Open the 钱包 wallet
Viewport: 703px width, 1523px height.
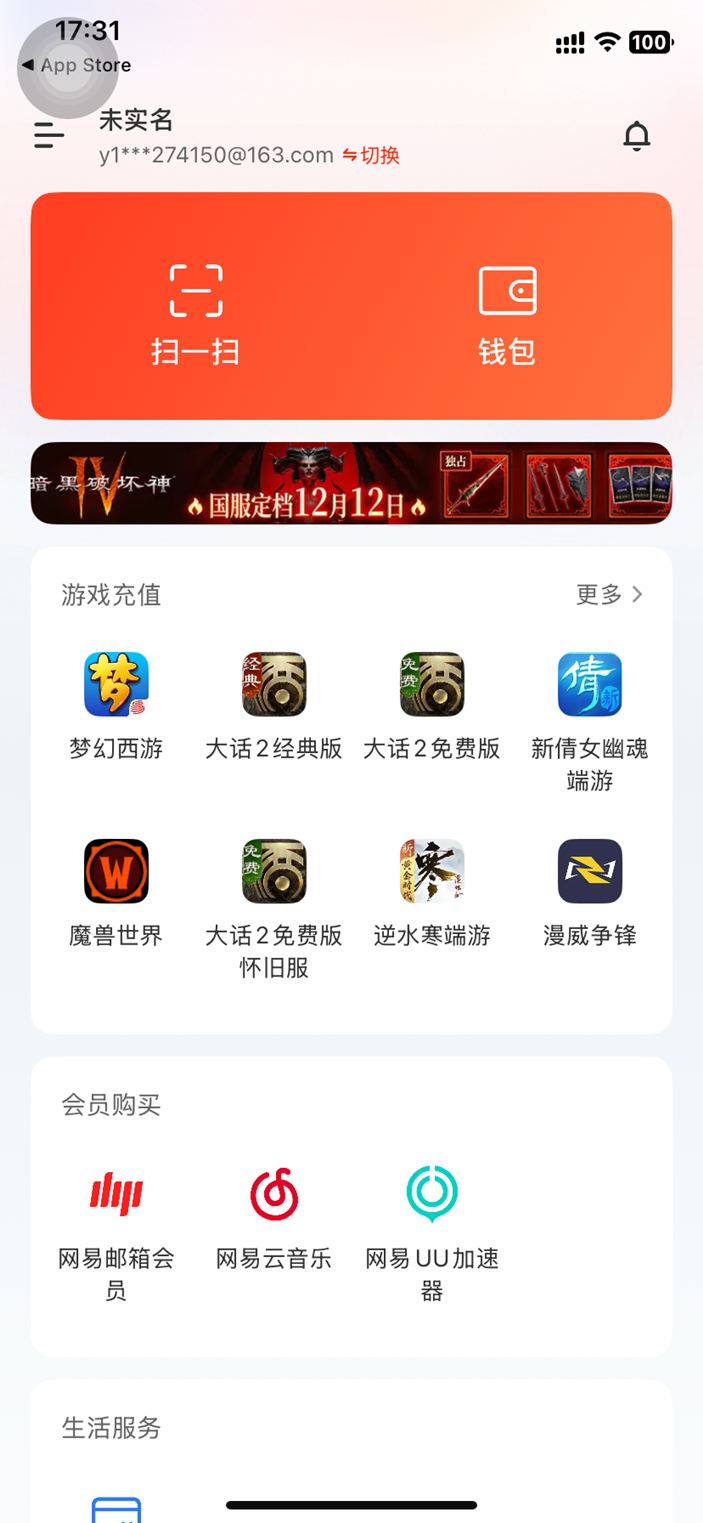click(507, 313)
